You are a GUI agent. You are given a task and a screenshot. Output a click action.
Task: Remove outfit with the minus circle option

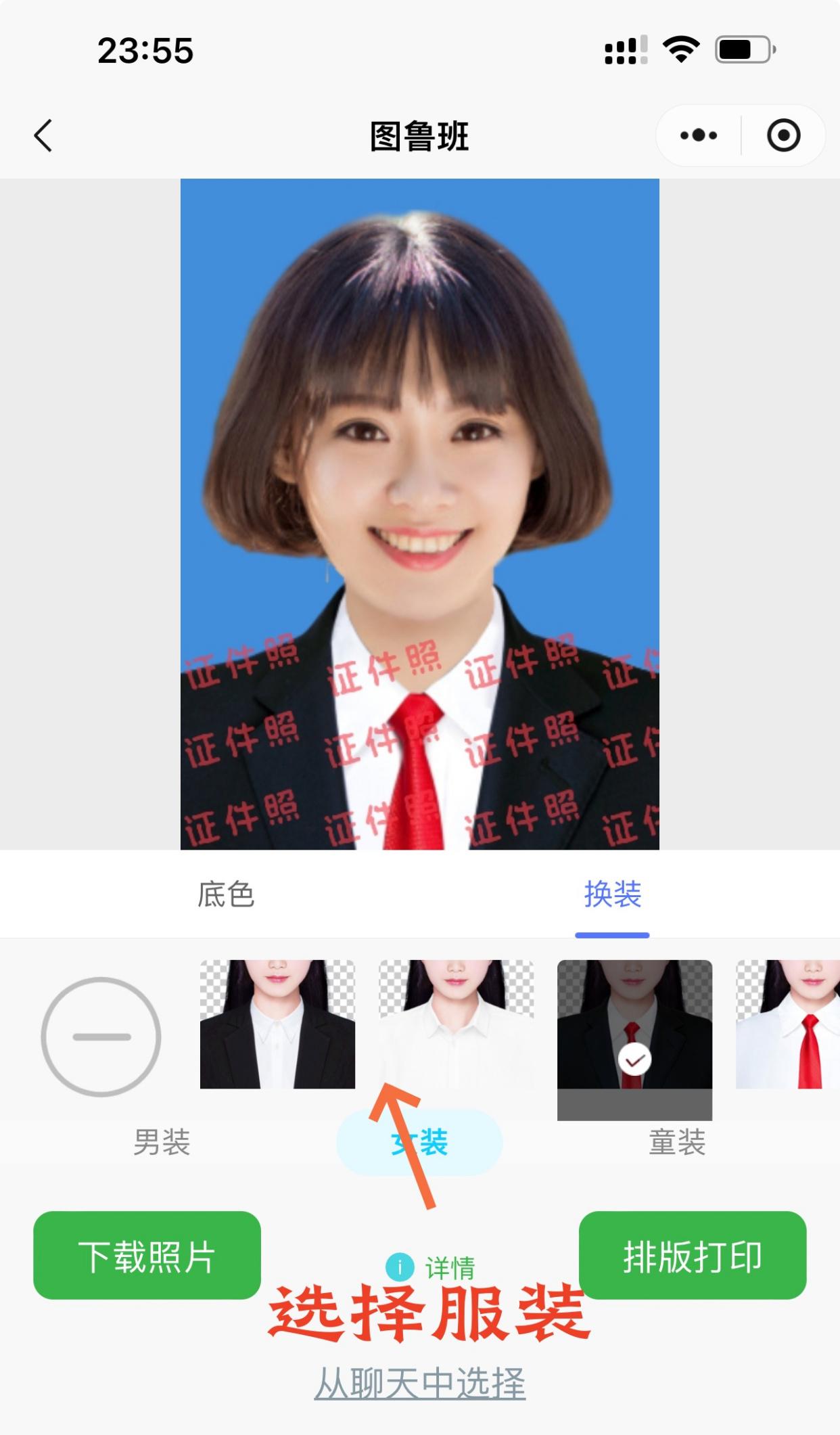(x=101, y=1037)
